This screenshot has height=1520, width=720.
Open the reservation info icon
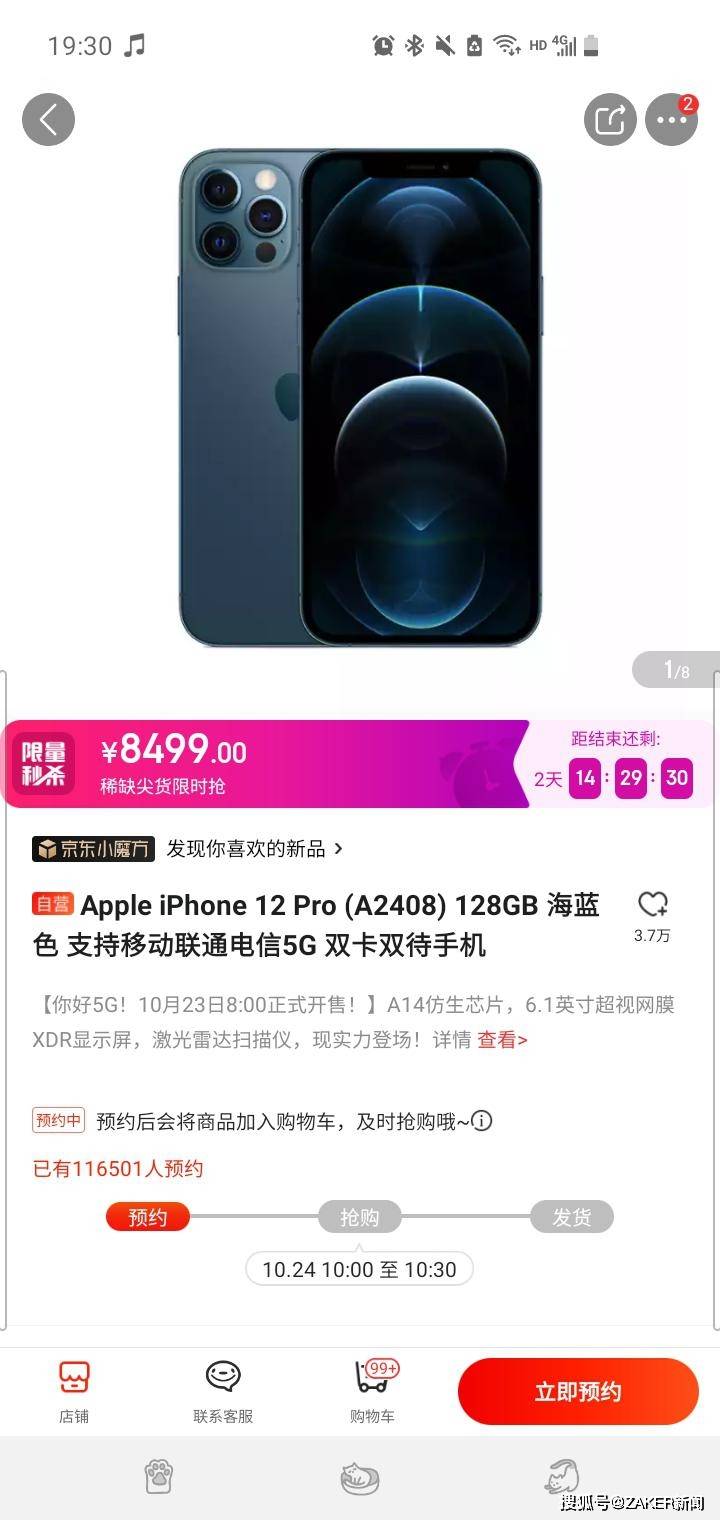pos(482,1121)
